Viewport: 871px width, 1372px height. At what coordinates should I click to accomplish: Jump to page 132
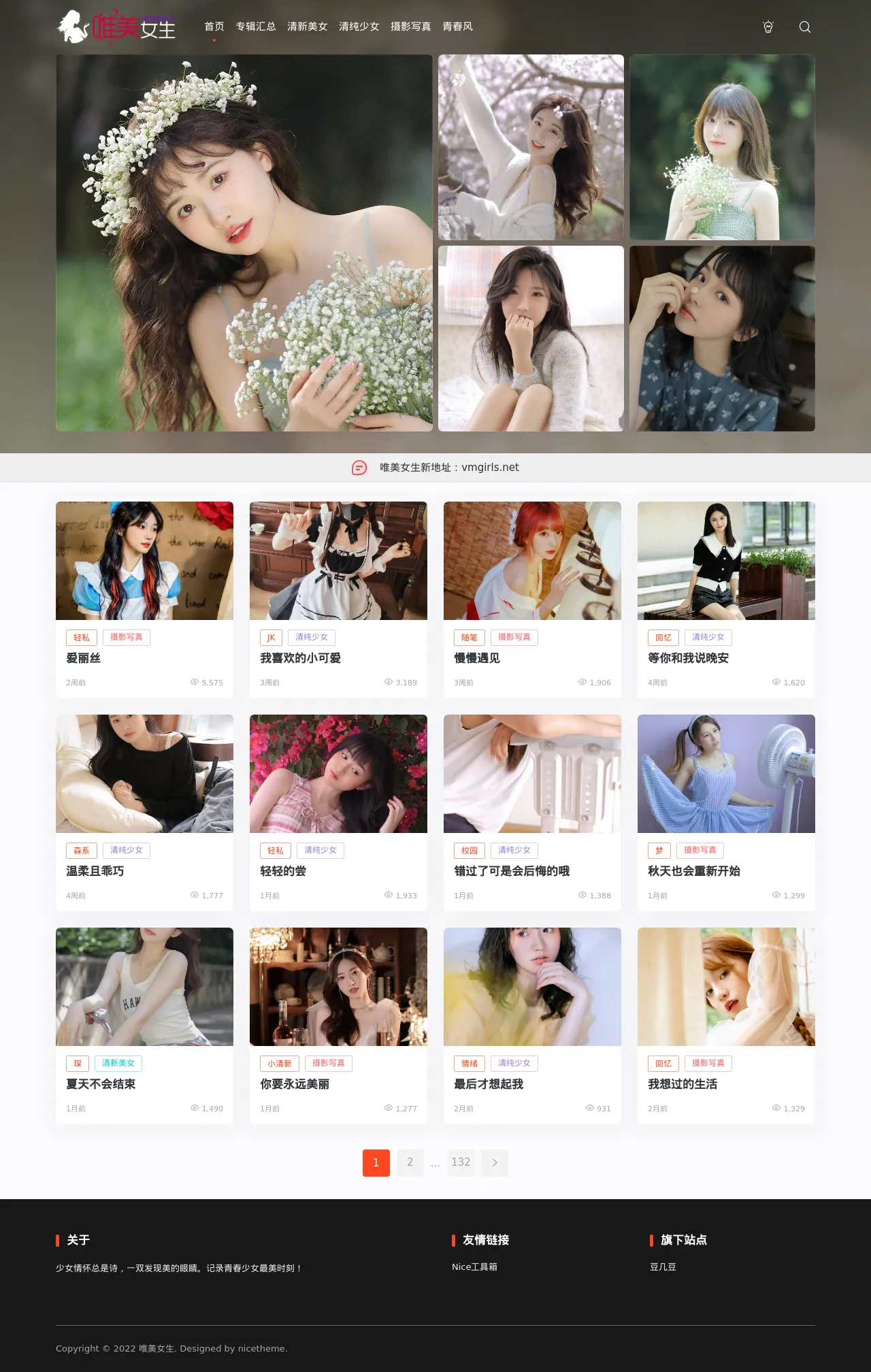pyautogui.click(x=461, y=1162)
